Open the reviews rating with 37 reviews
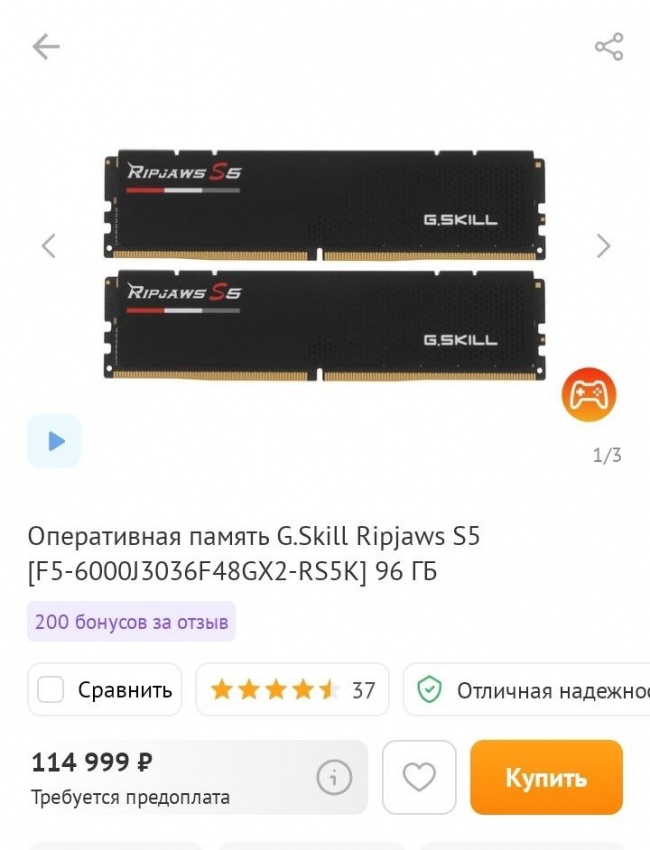This screenshot has height=850, width=650. pyautogui.click(x=291, y=690)
